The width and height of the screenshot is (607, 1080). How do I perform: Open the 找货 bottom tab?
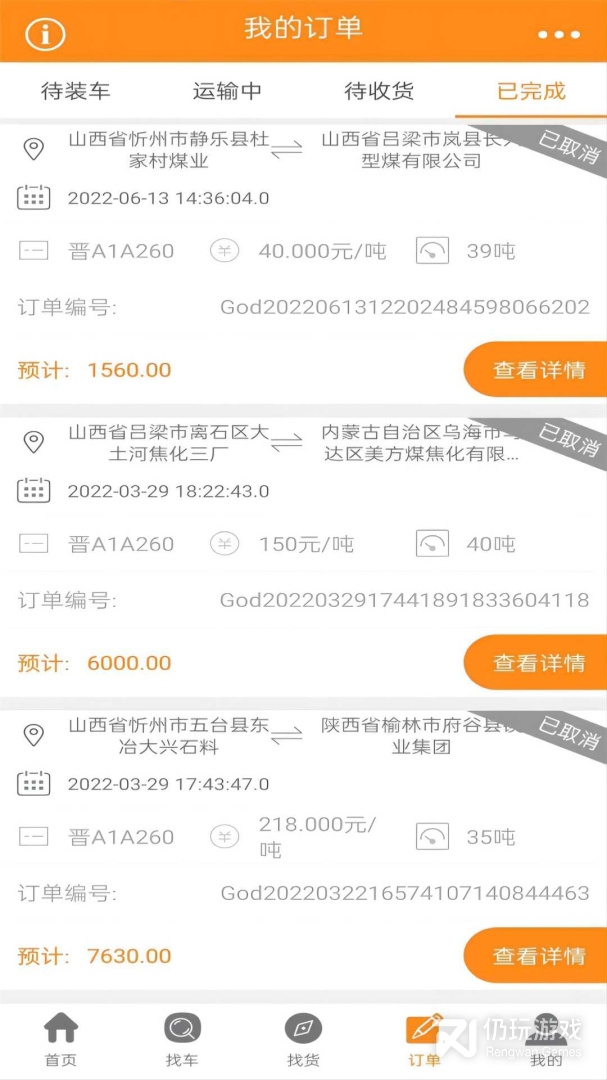tap(303, 1040)
